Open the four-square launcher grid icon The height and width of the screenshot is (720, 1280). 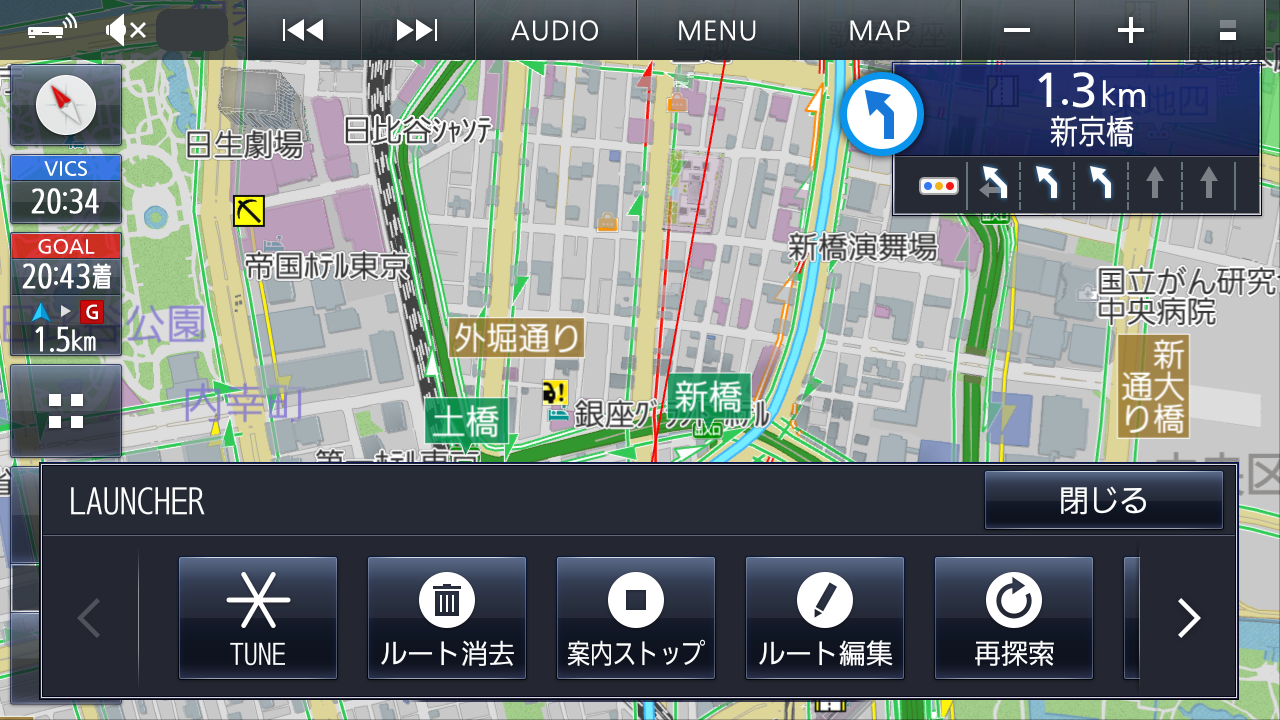point(66,410)
